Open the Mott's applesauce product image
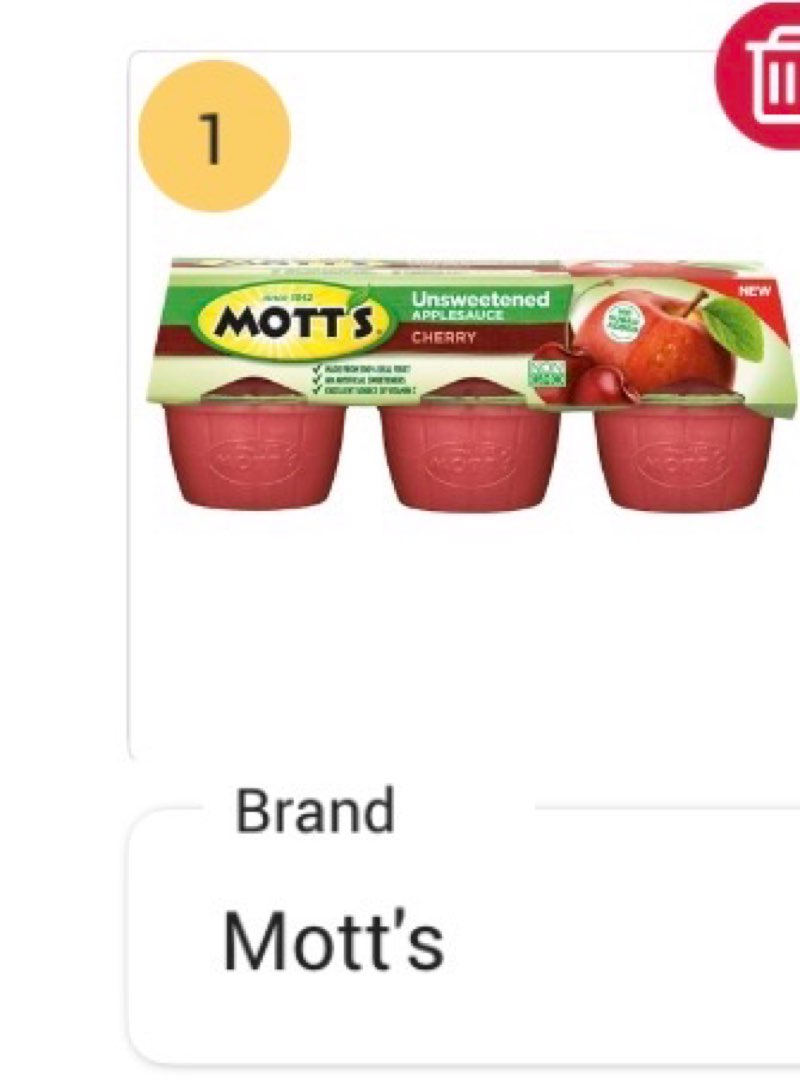The image size is (800, 1080). click(470, 385)
